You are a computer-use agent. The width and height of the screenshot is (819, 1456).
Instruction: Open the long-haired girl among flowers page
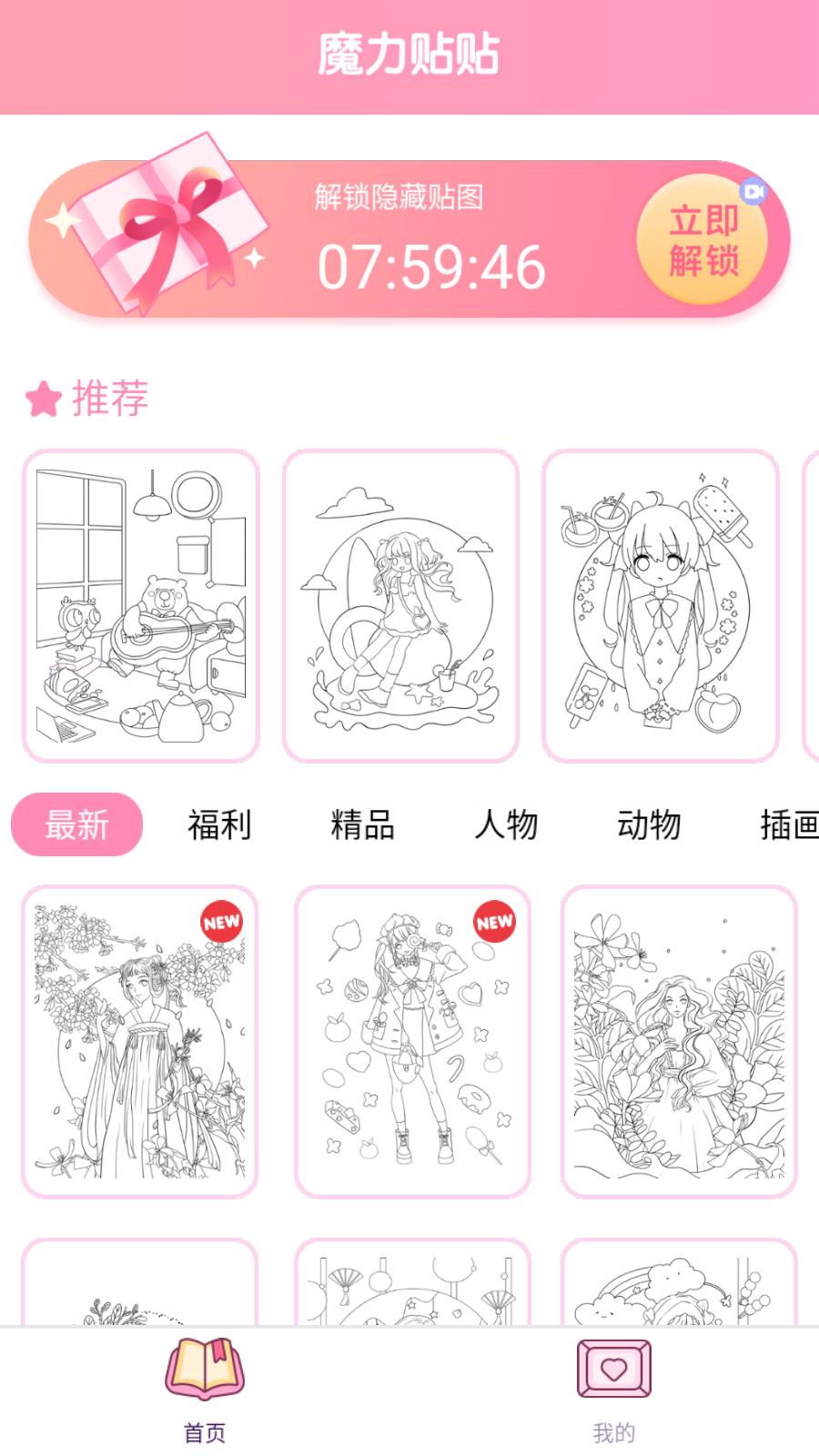(x=679, y=1041)
